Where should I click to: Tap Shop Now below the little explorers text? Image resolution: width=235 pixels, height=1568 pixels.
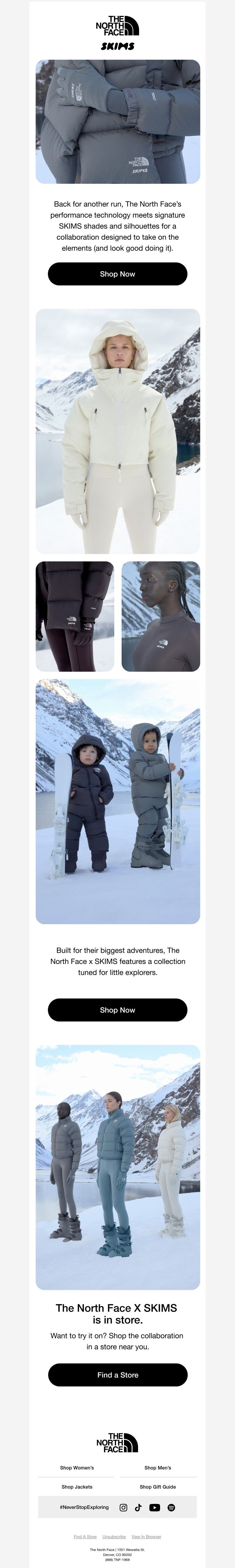pyautogui.click(x=117, y=1010)
